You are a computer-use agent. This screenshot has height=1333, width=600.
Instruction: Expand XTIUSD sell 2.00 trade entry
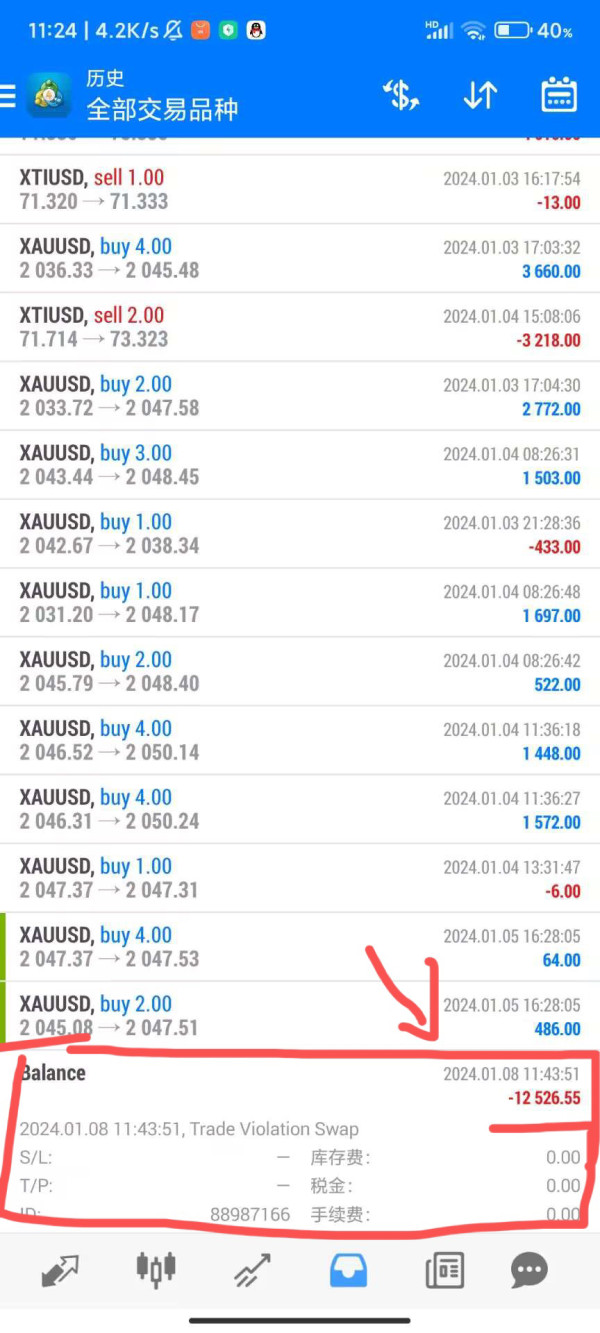[300, 328]
